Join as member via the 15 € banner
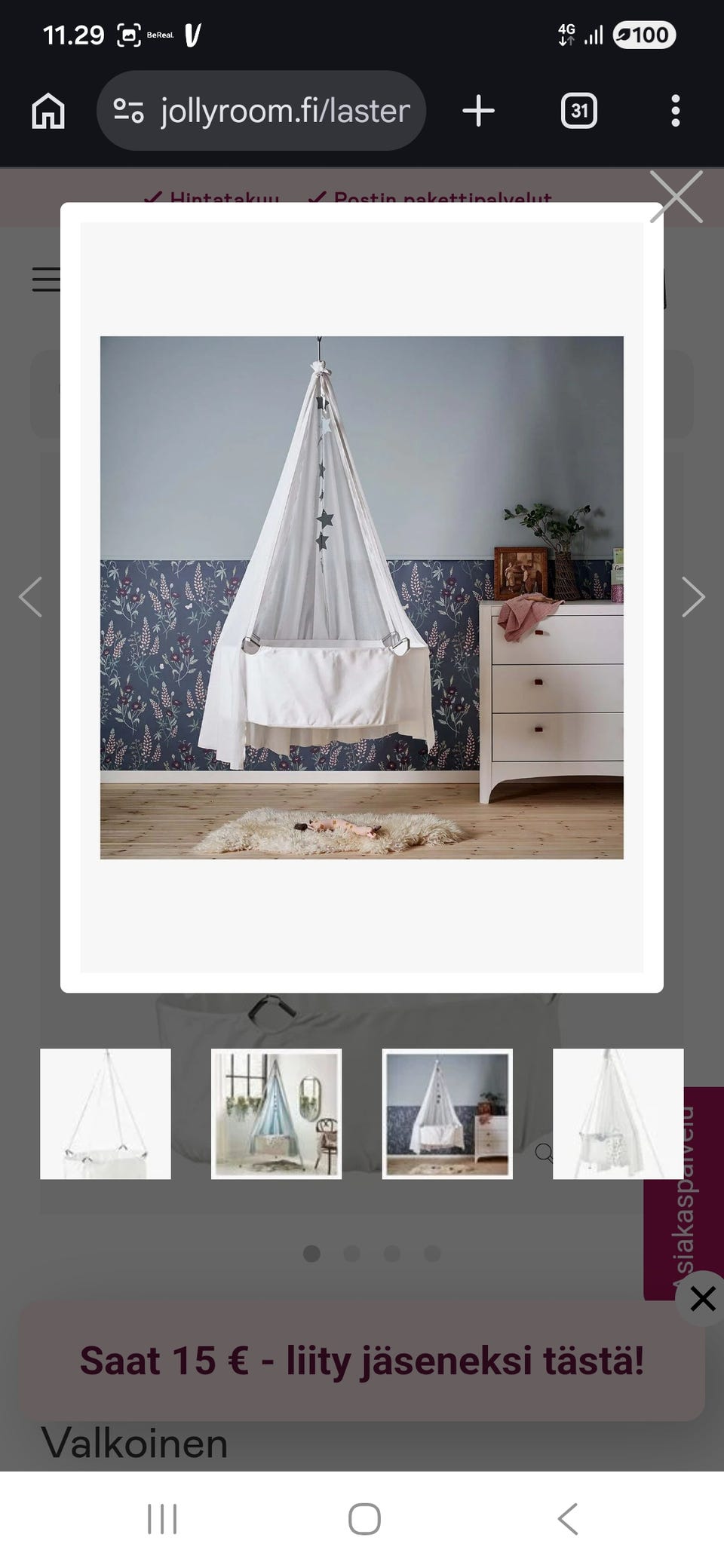724x1568 pixels. (x=362, y=1361)
